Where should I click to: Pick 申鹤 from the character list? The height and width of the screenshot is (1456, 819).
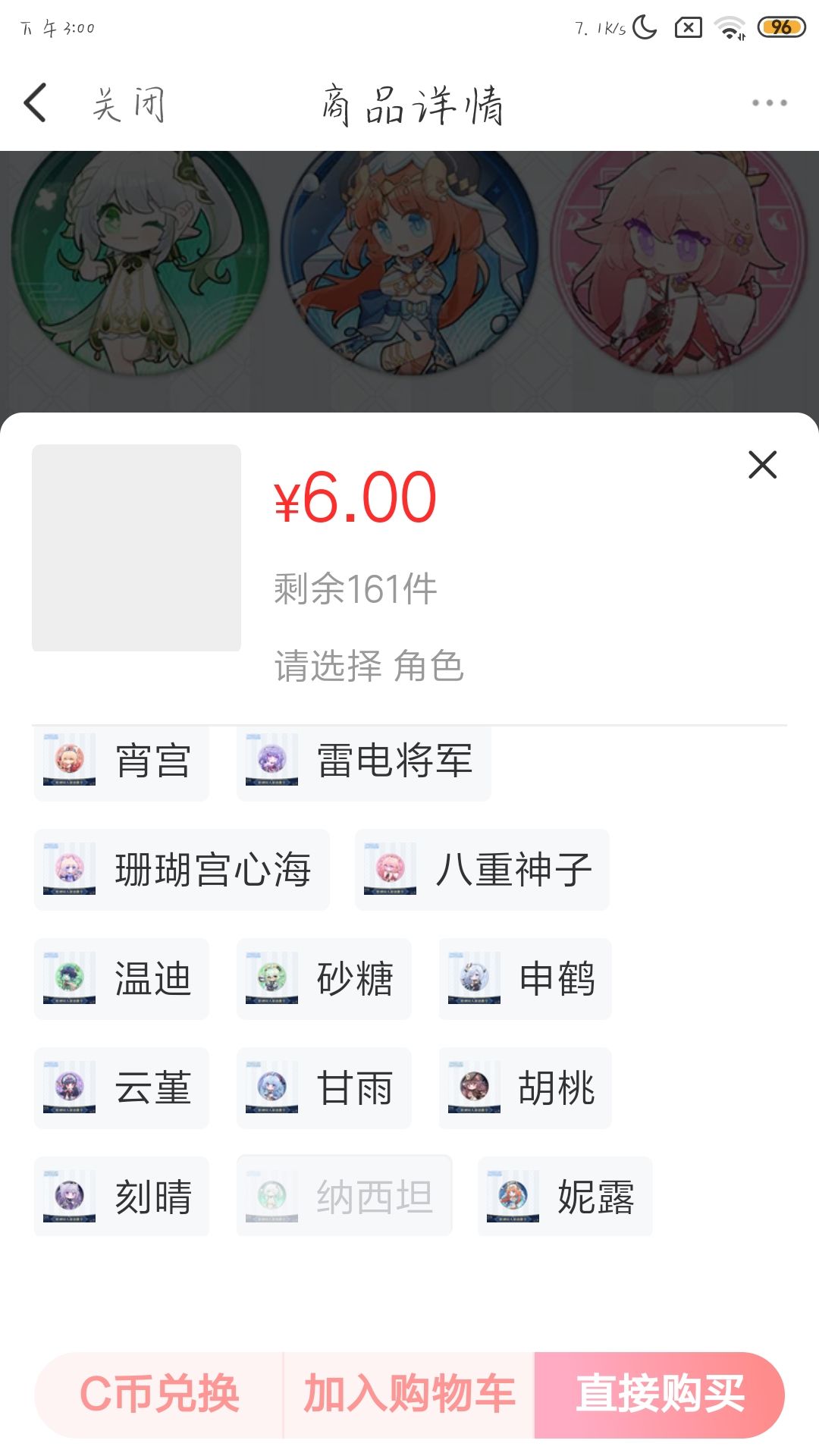525,979
